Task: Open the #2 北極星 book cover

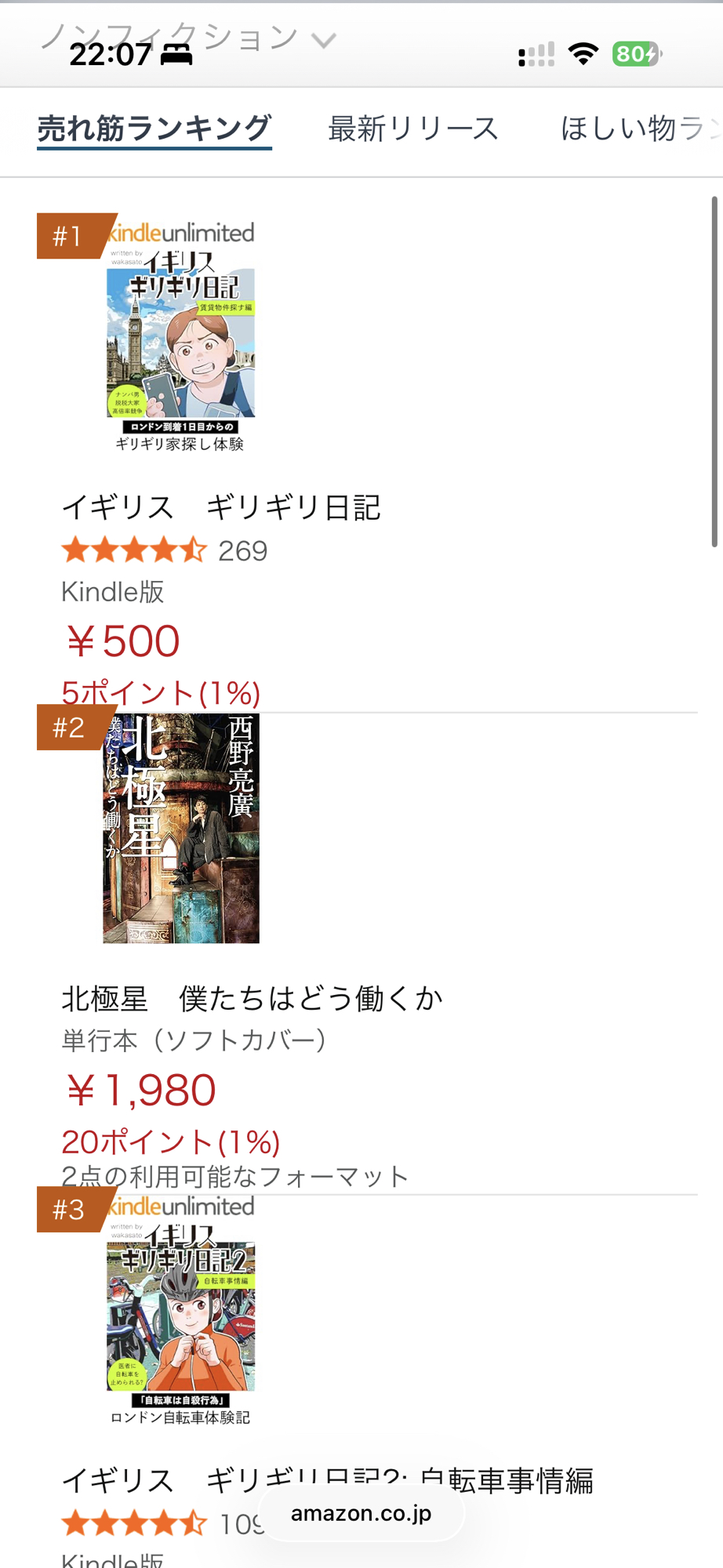Action: (181, 828)
